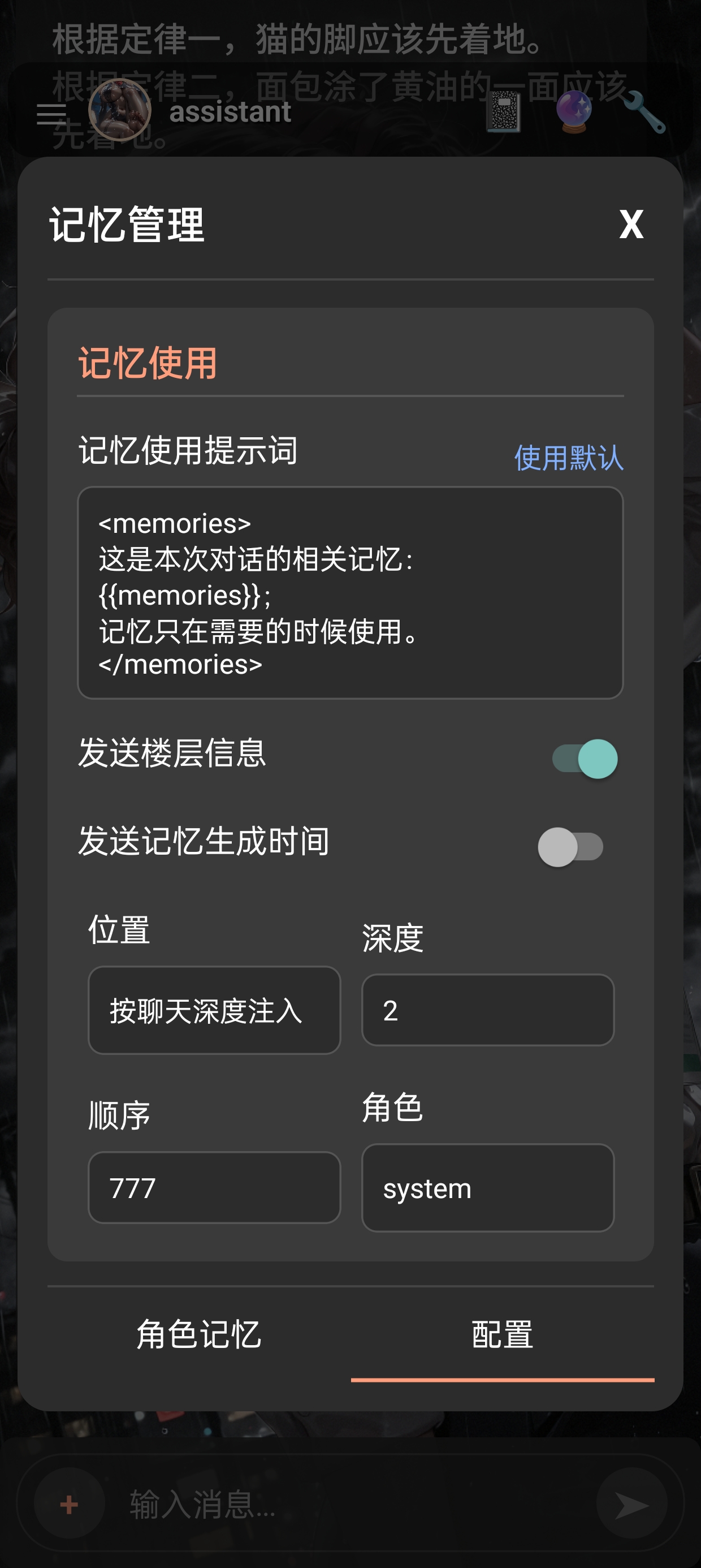Image resolution: width=701 pixels, height=1568 pixels.
Task: Click the crystal ball magic icon
Action: pos(575,113)
